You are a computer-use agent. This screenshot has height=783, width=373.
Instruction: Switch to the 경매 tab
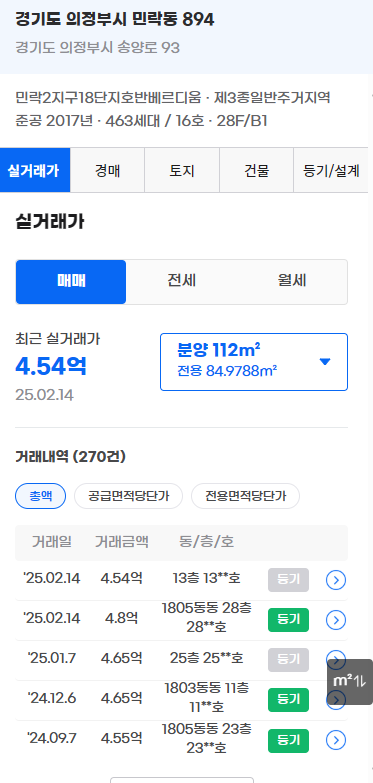coord(107,170)
